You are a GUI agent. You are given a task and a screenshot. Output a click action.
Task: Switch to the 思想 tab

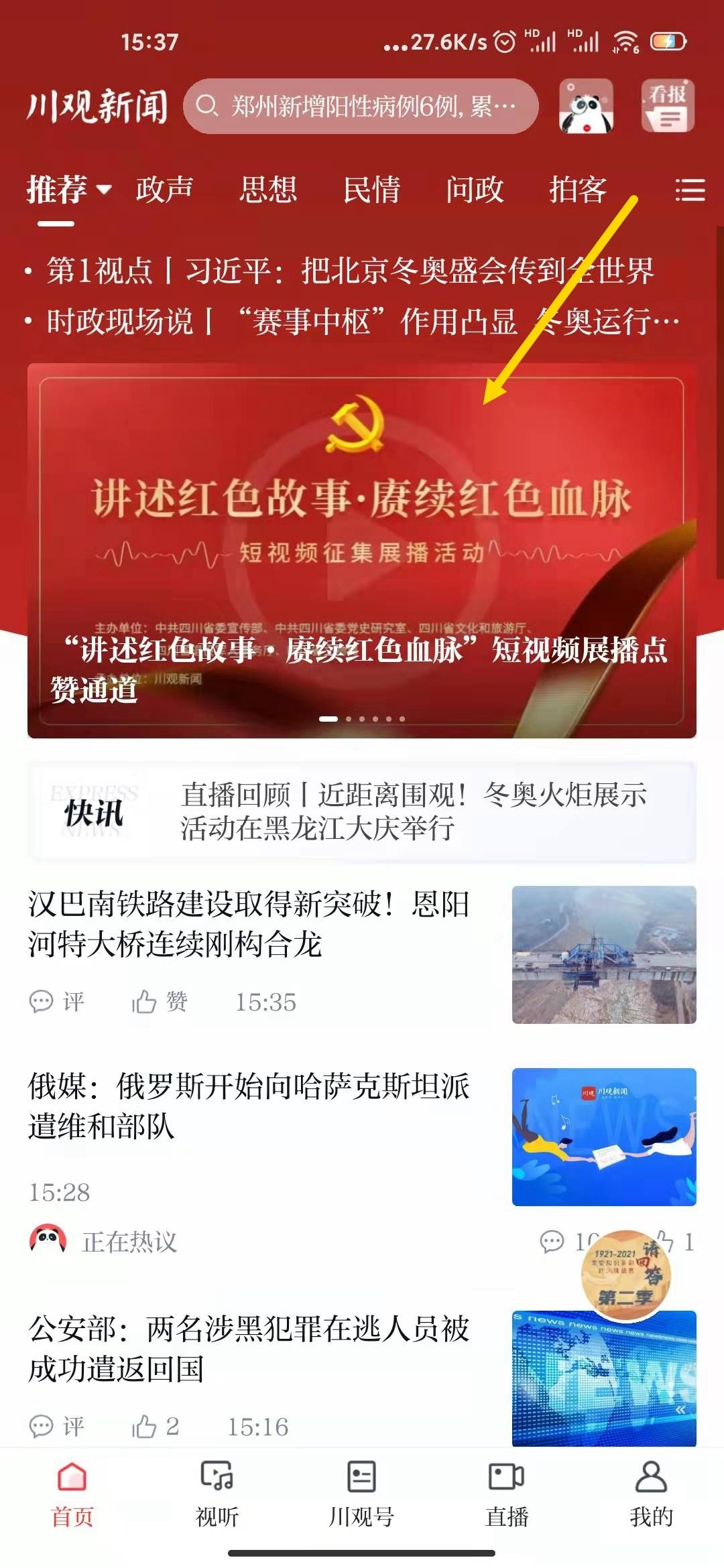coord(268,190)
